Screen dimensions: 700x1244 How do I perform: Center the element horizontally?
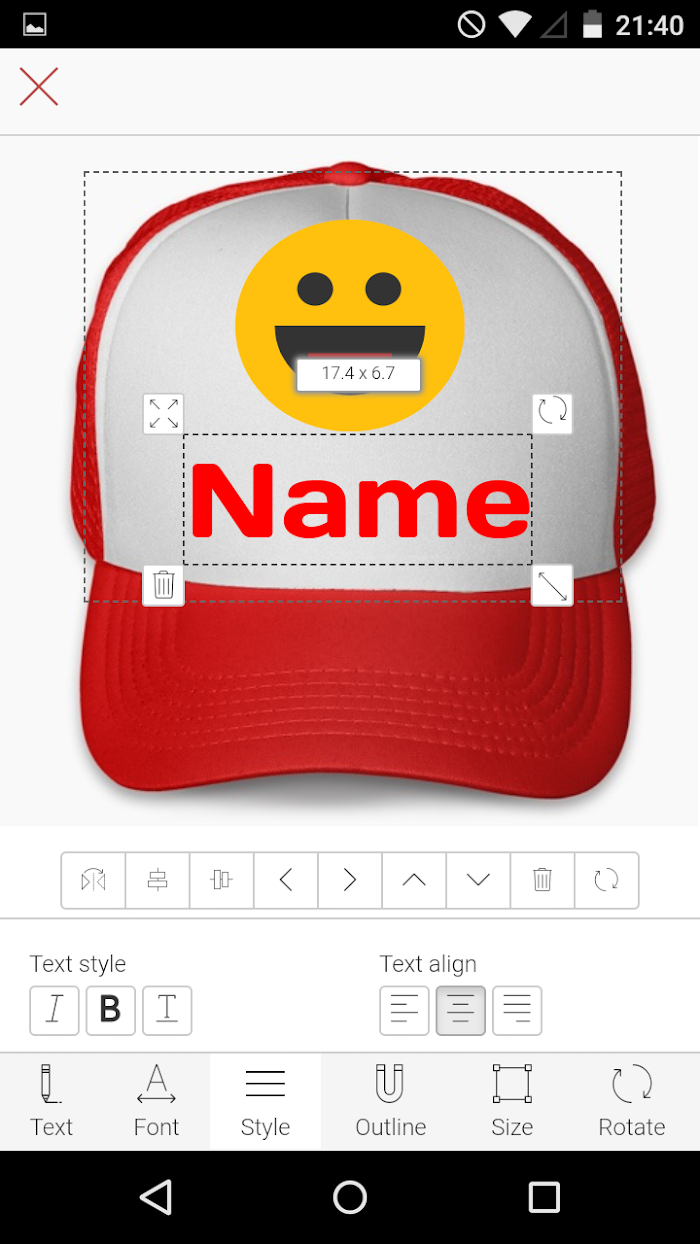pyautogui.click(x=158, y=880)
